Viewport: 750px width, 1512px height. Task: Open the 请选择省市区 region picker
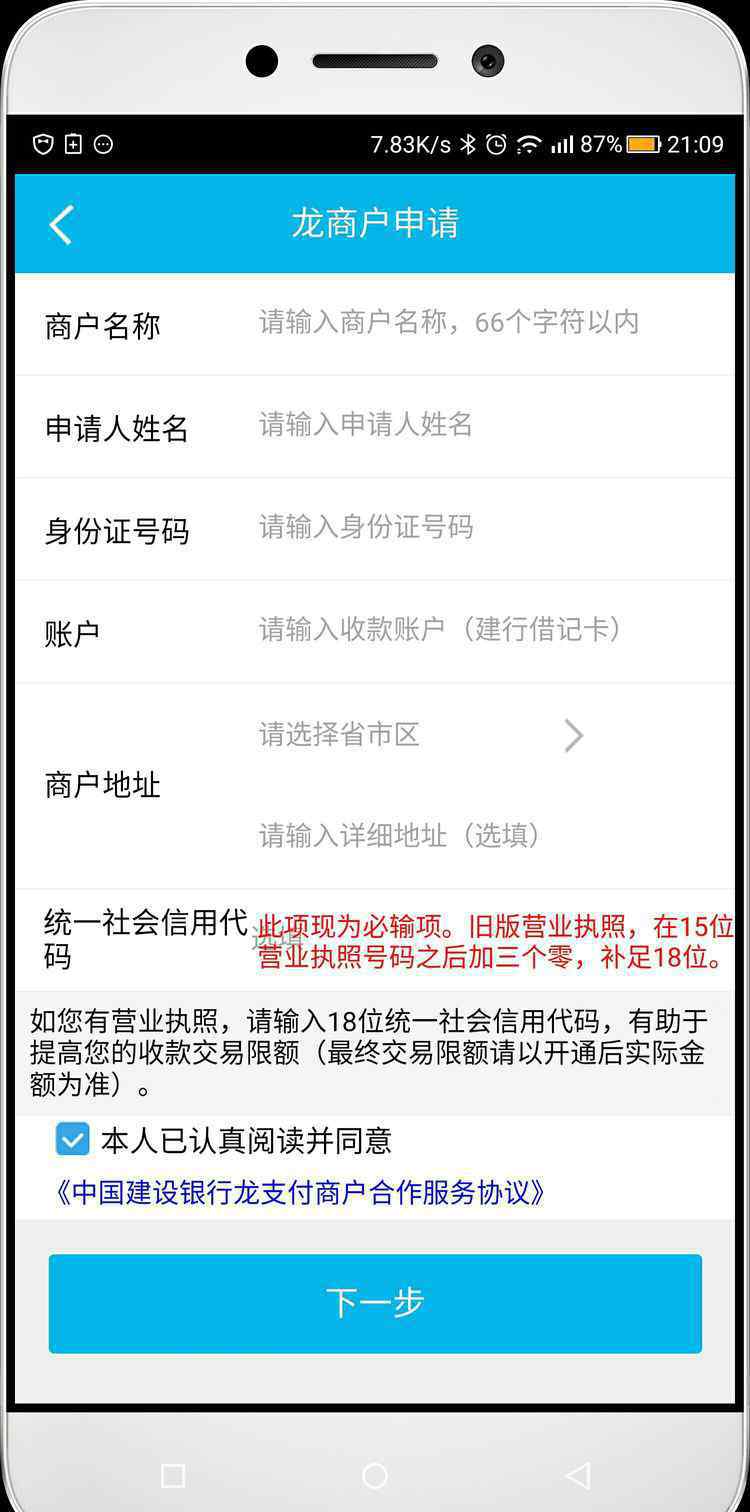point(420,735)
